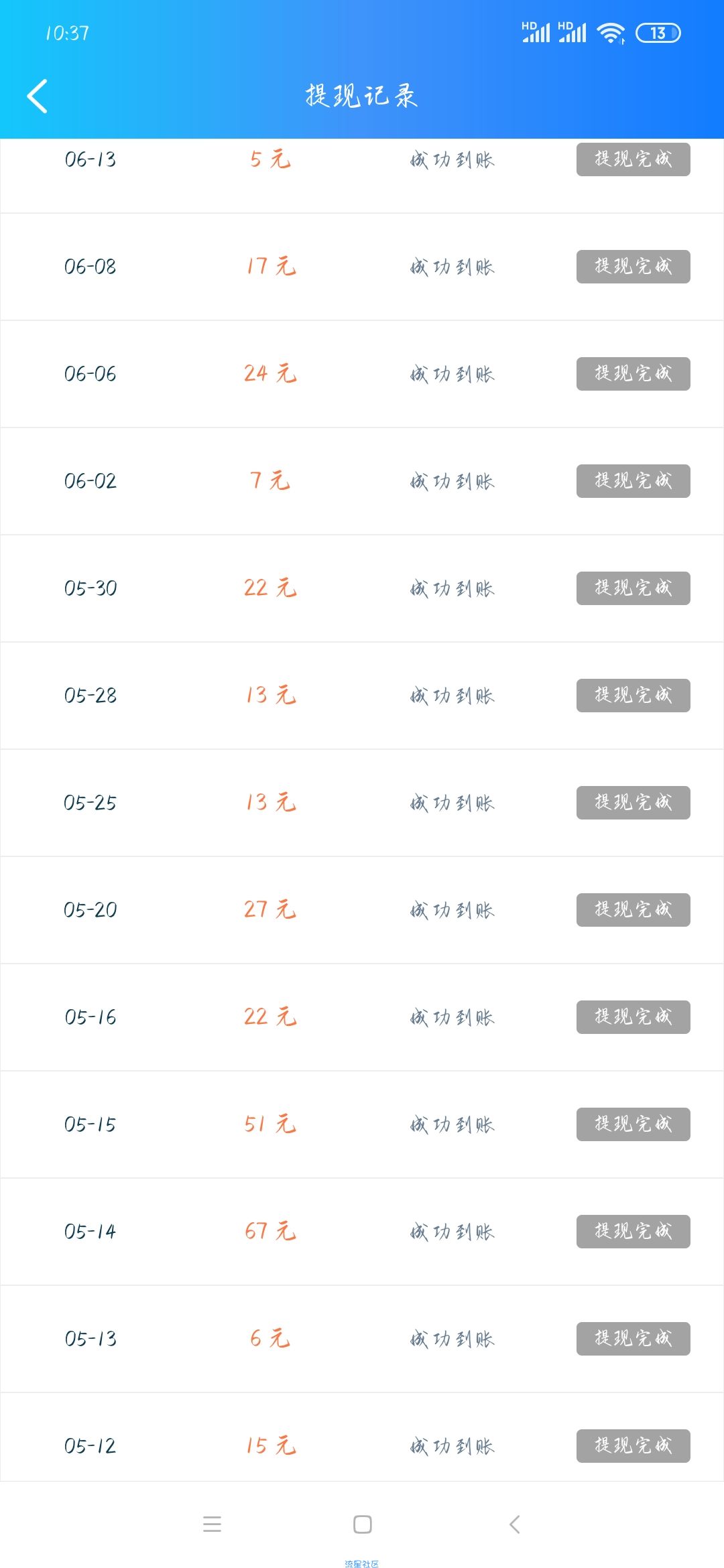Tap 提现完成 button for 06-13
This screenshot has width=724, height=1568.
633,159
